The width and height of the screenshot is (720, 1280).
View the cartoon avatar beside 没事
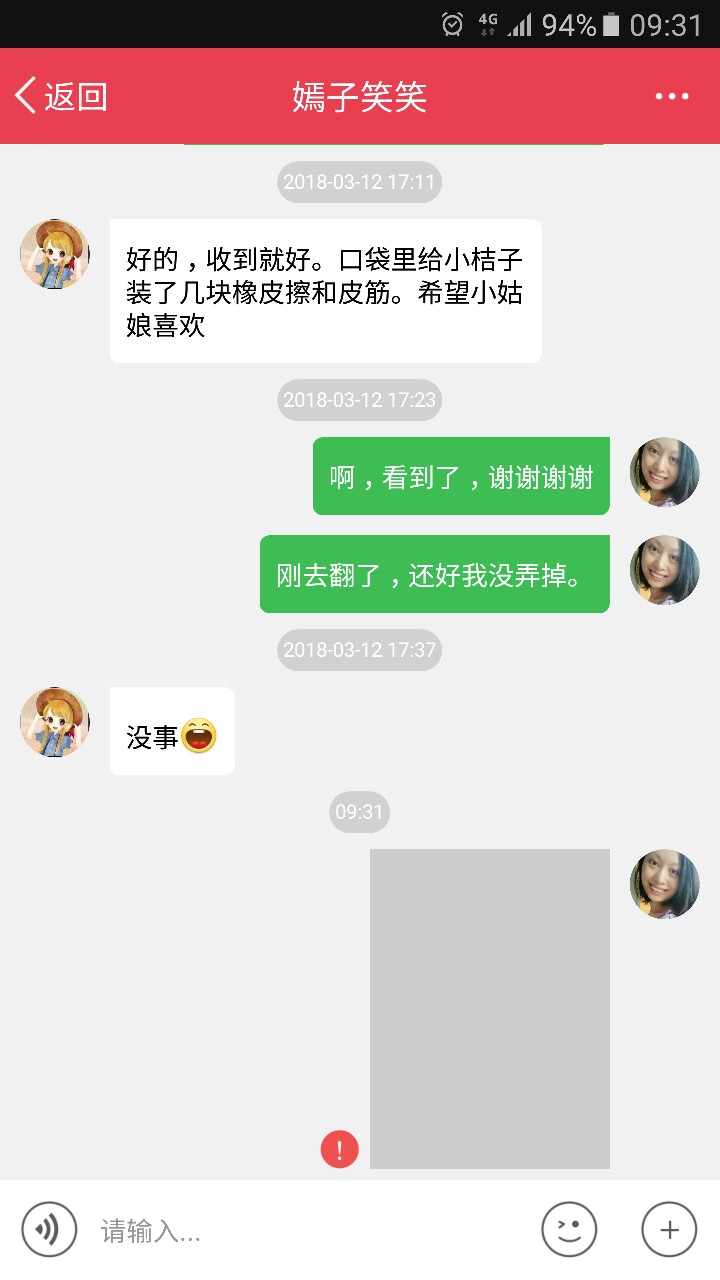click(x=55, y=722)
